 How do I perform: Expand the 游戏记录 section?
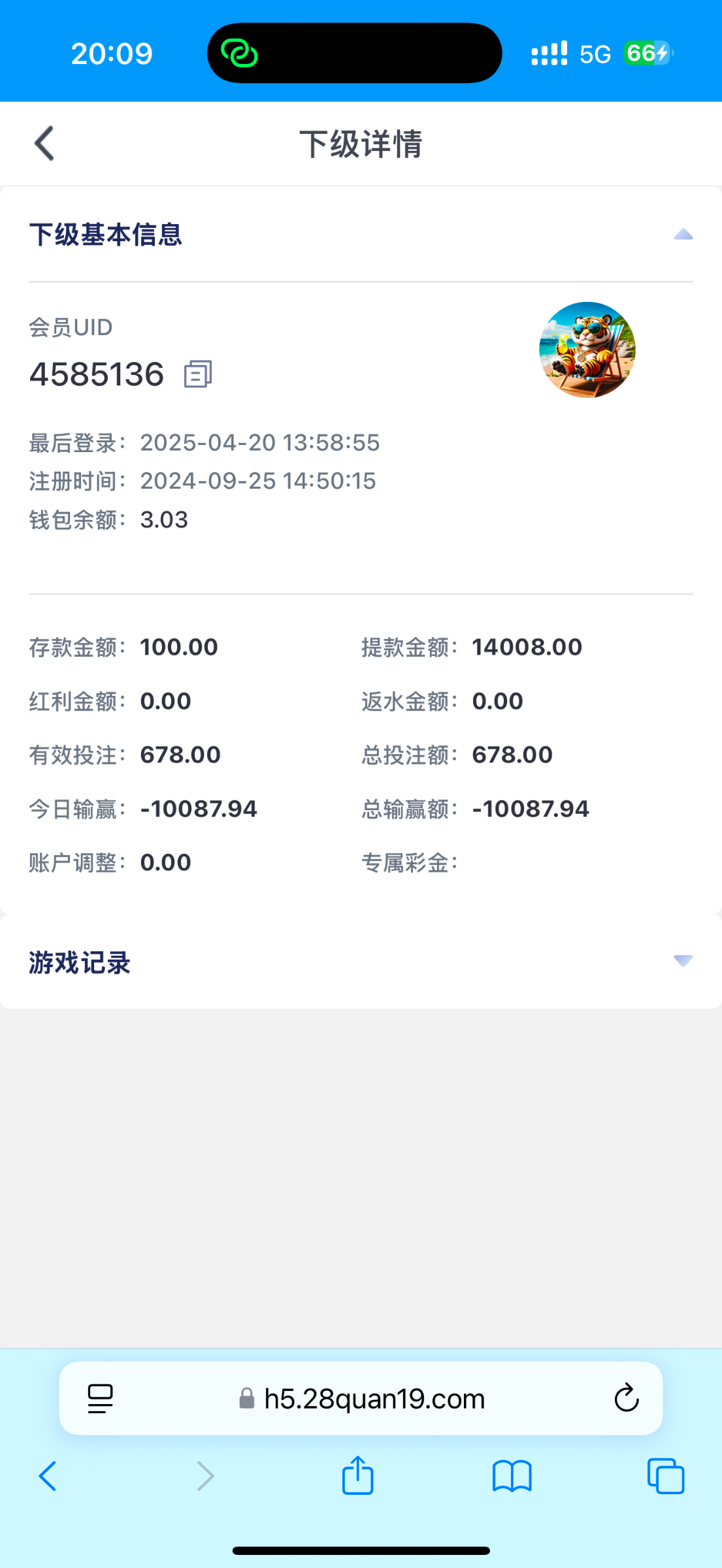[683, 960]
